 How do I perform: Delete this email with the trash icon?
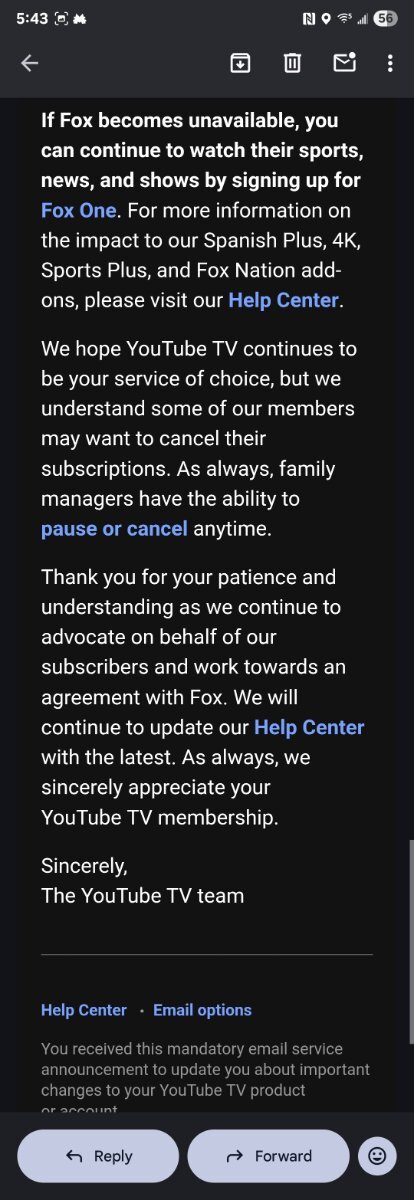292,63
